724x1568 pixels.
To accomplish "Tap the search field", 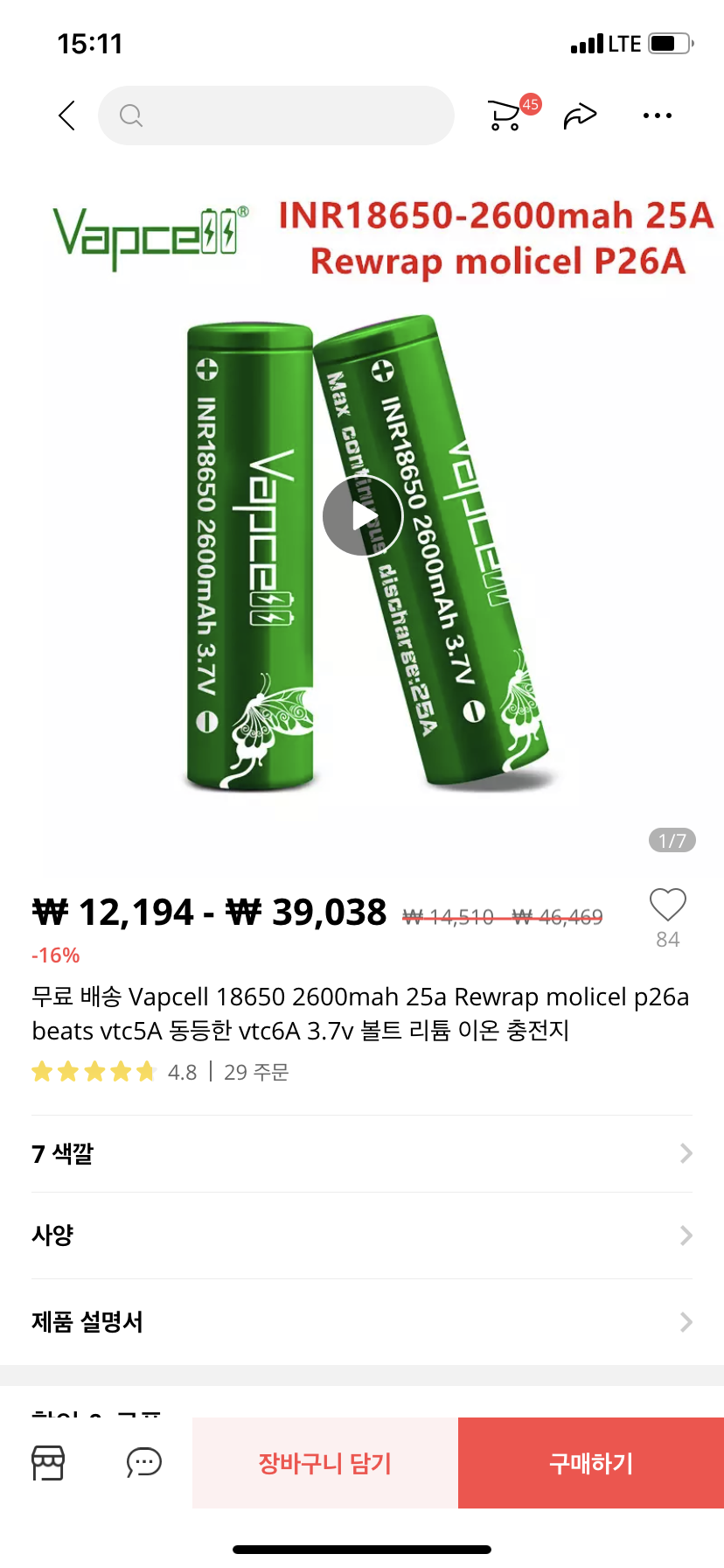I will (276, 115).
